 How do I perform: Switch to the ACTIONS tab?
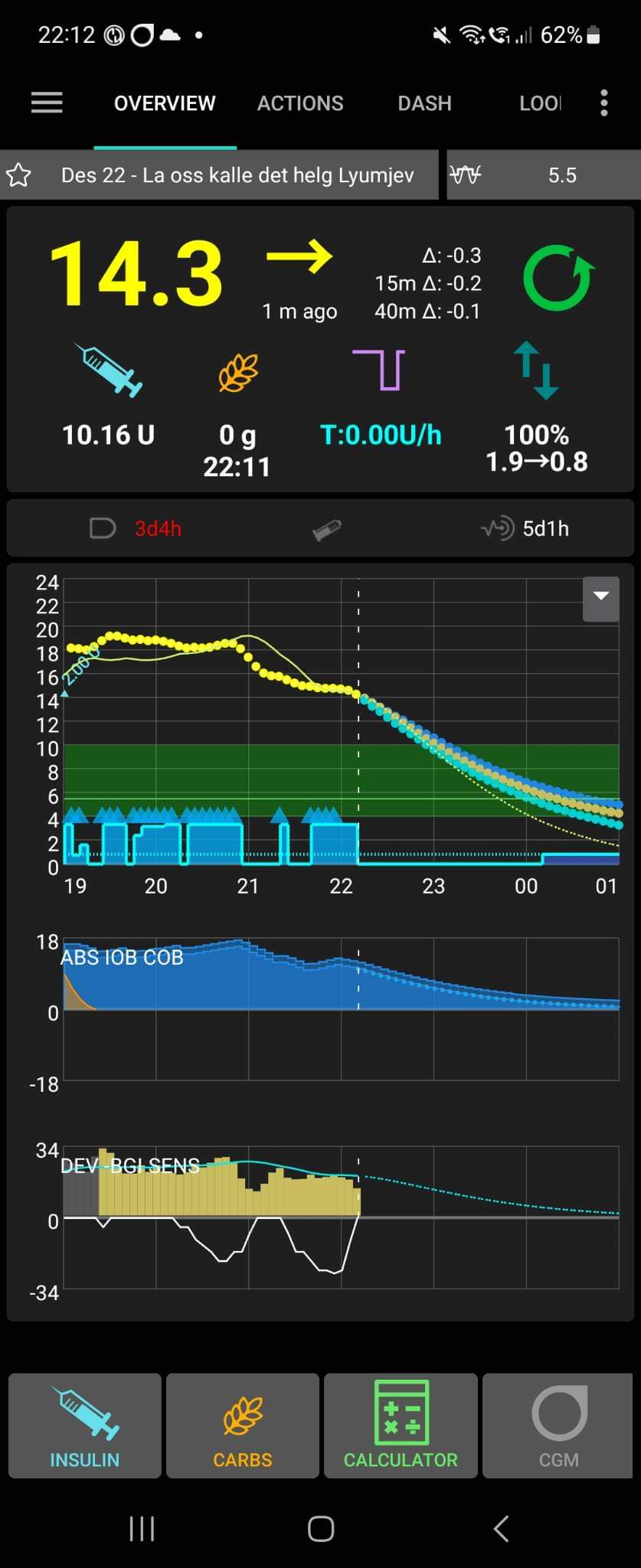(299, 103)
